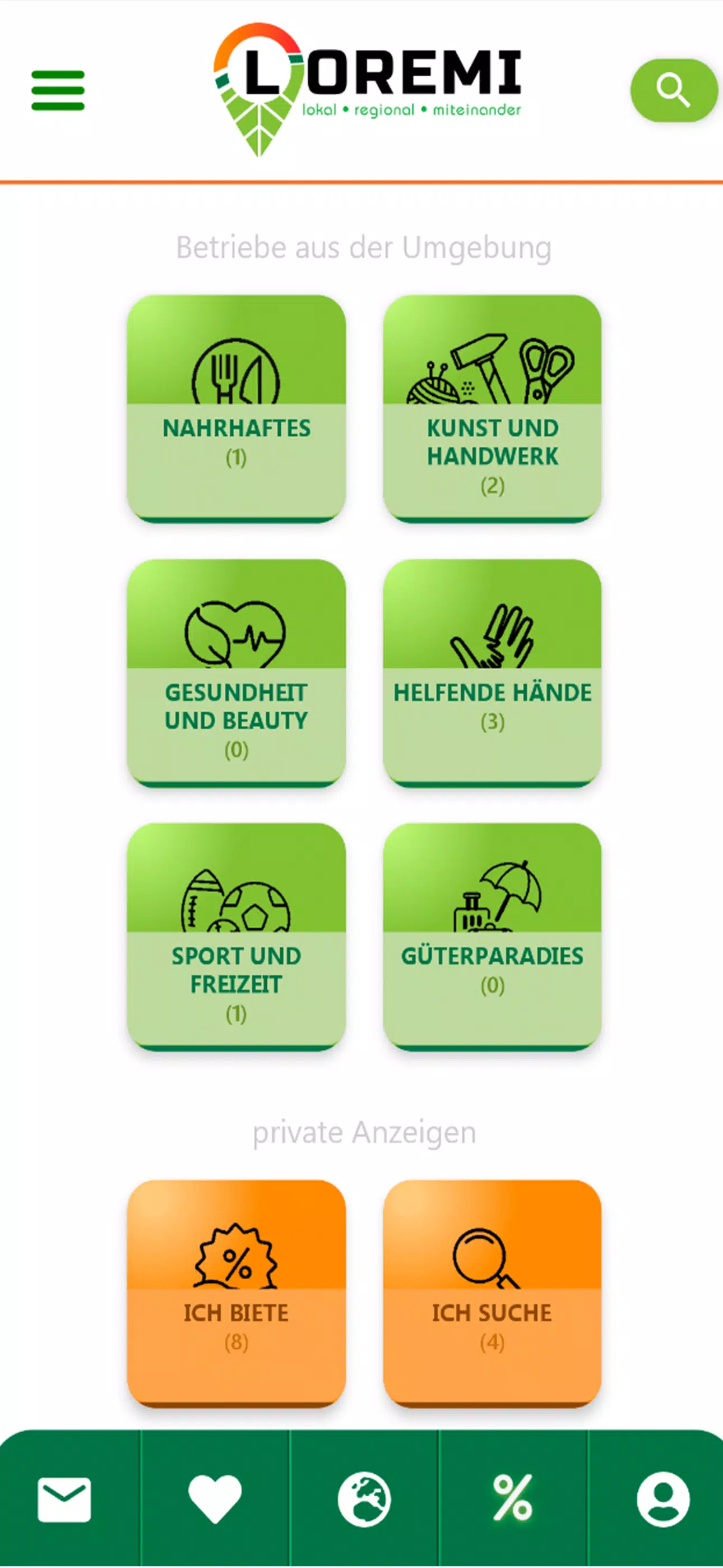Open the hamburger menu
Image resolution: width=723 pixels, height=1568 pixels.
pos(58,91)
